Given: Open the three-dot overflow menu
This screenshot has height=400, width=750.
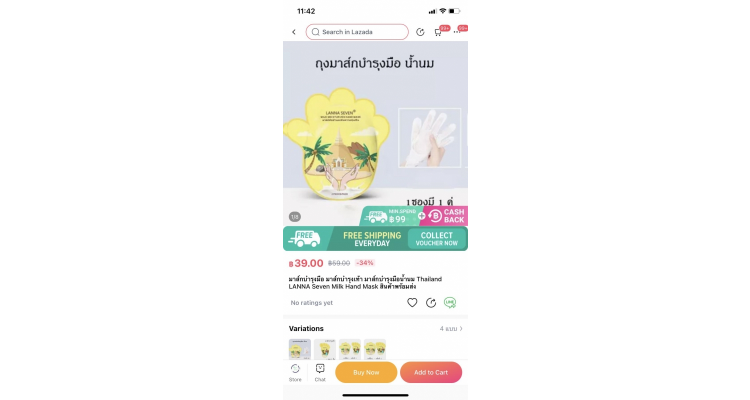Looking at the screenshot, I should (457, 32).
